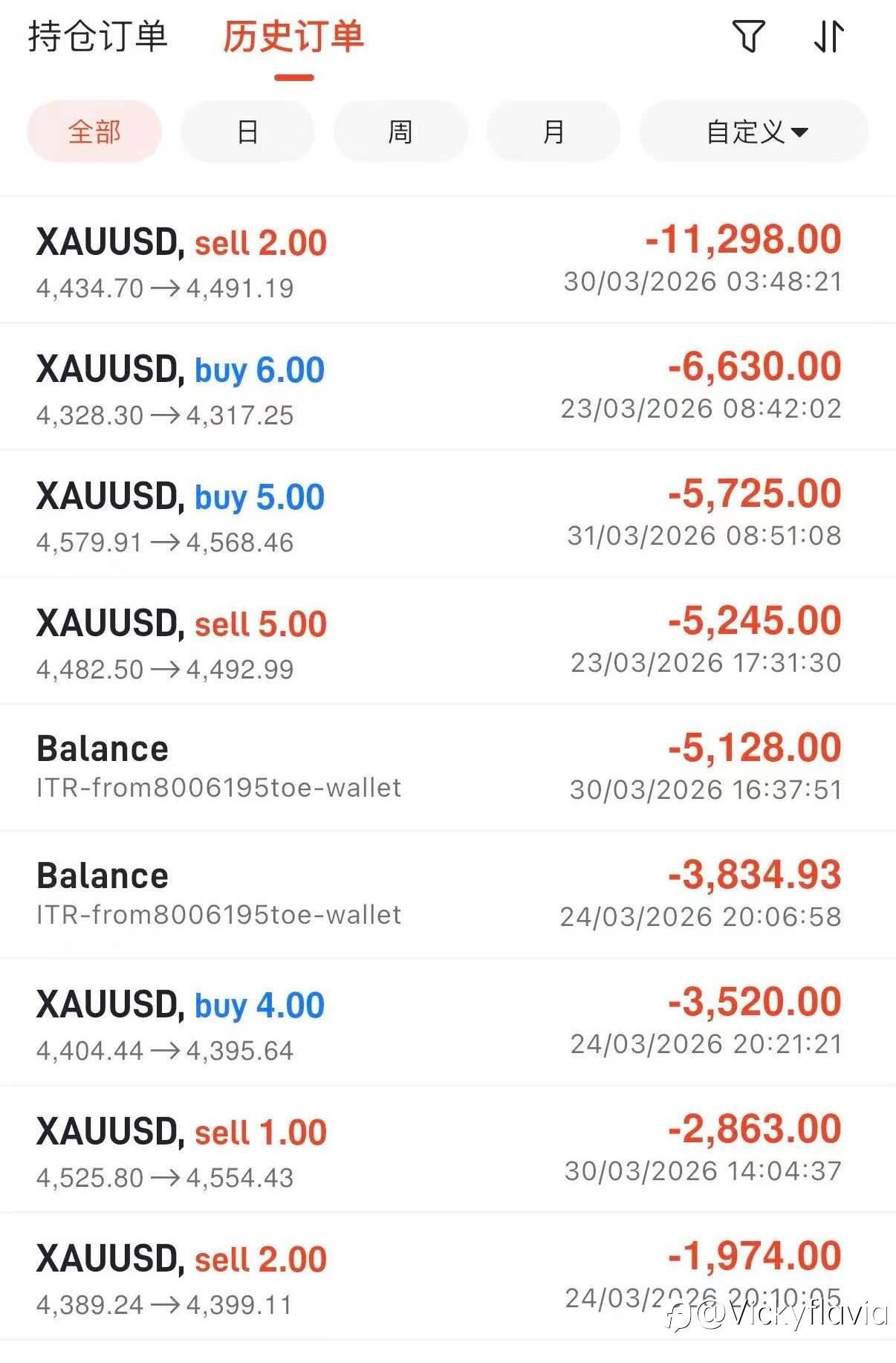
Task: Open the Balance entry of -5,128.00
Action: [446, 768]
